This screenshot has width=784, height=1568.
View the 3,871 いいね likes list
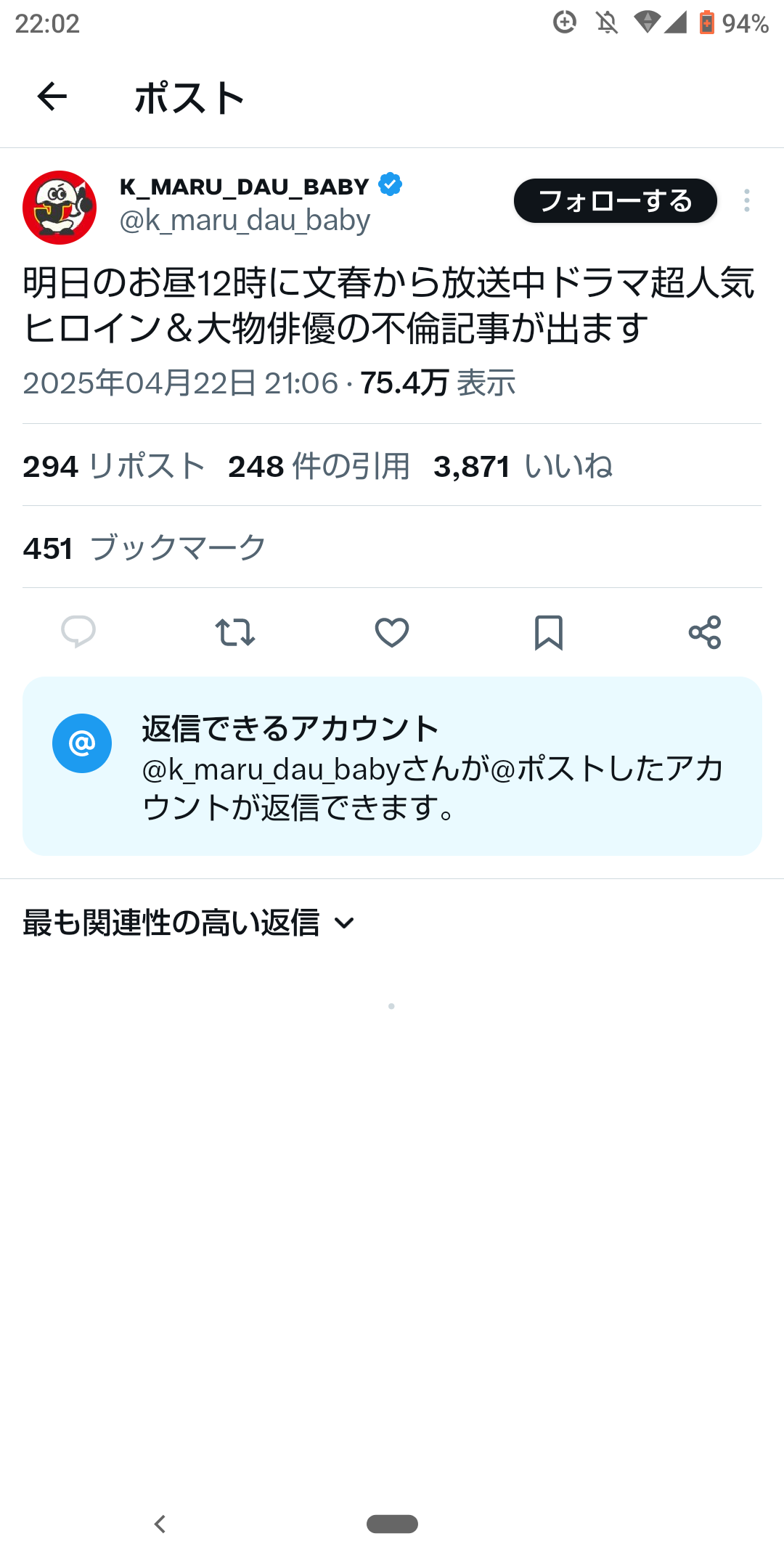523,466
